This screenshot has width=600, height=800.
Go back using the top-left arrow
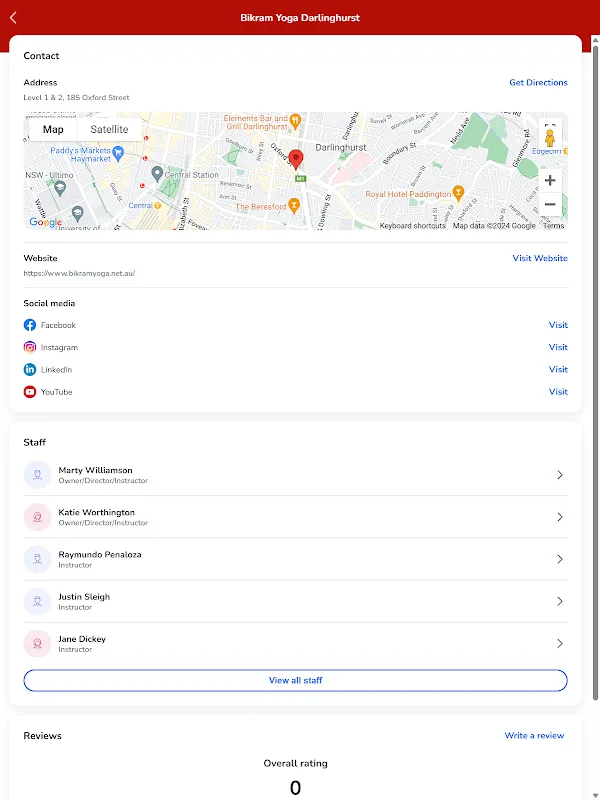point(13,17)
